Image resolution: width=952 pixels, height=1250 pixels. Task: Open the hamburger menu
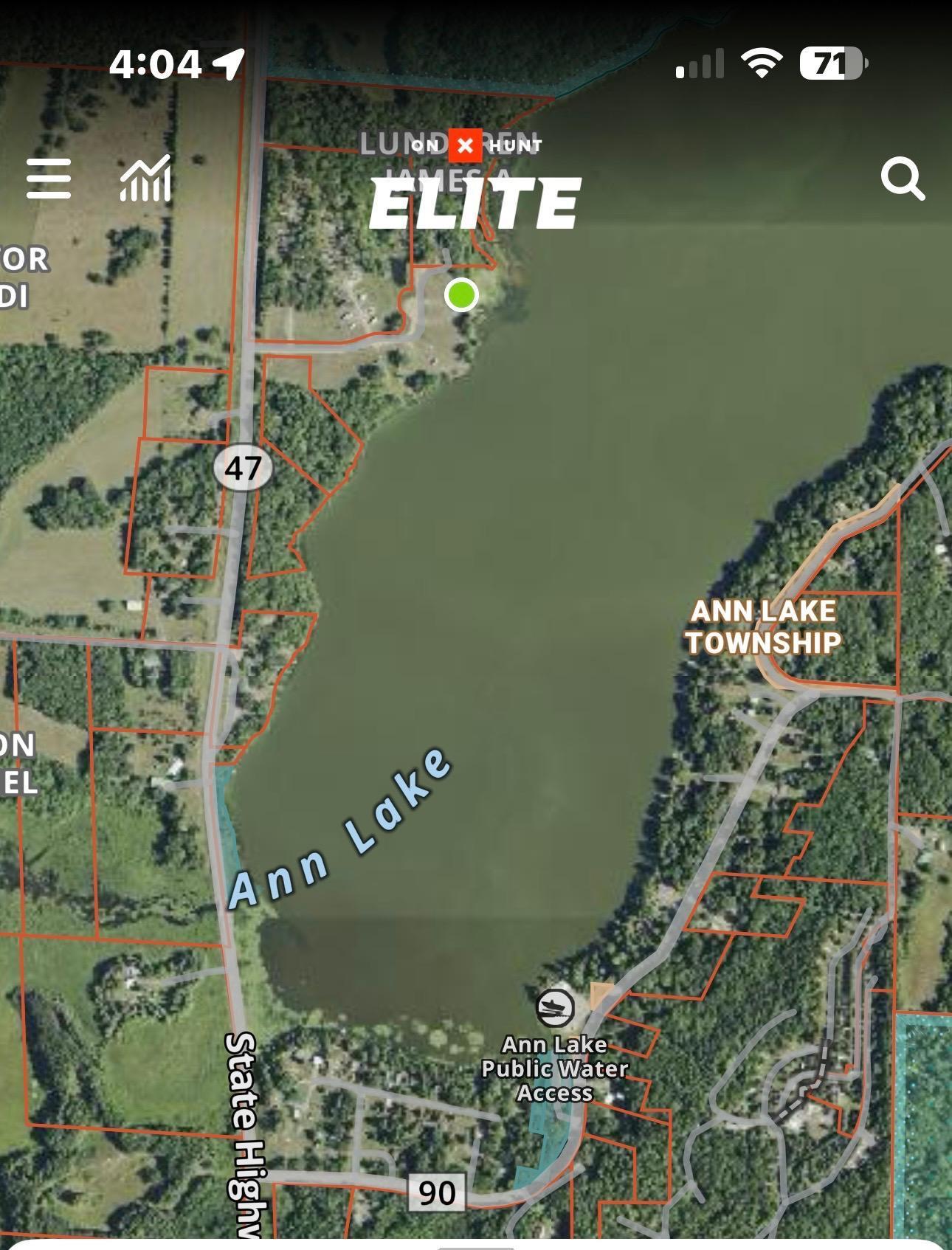click(49, 179)
